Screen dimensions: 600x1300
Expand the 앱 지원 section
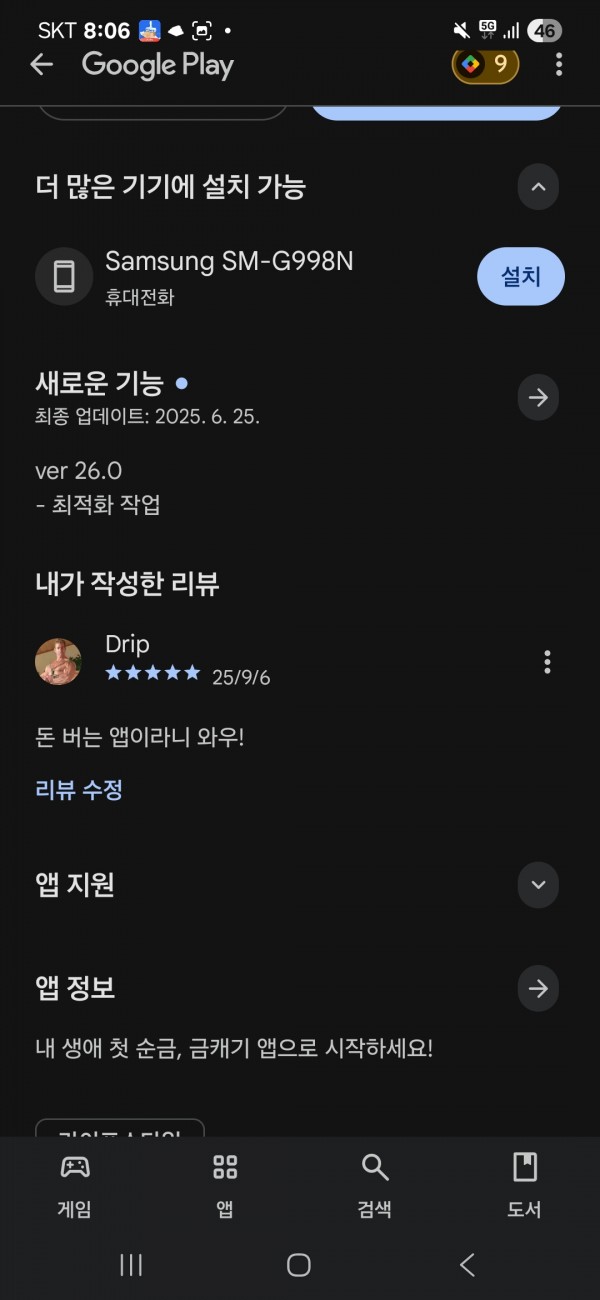(x=538, y=885)
